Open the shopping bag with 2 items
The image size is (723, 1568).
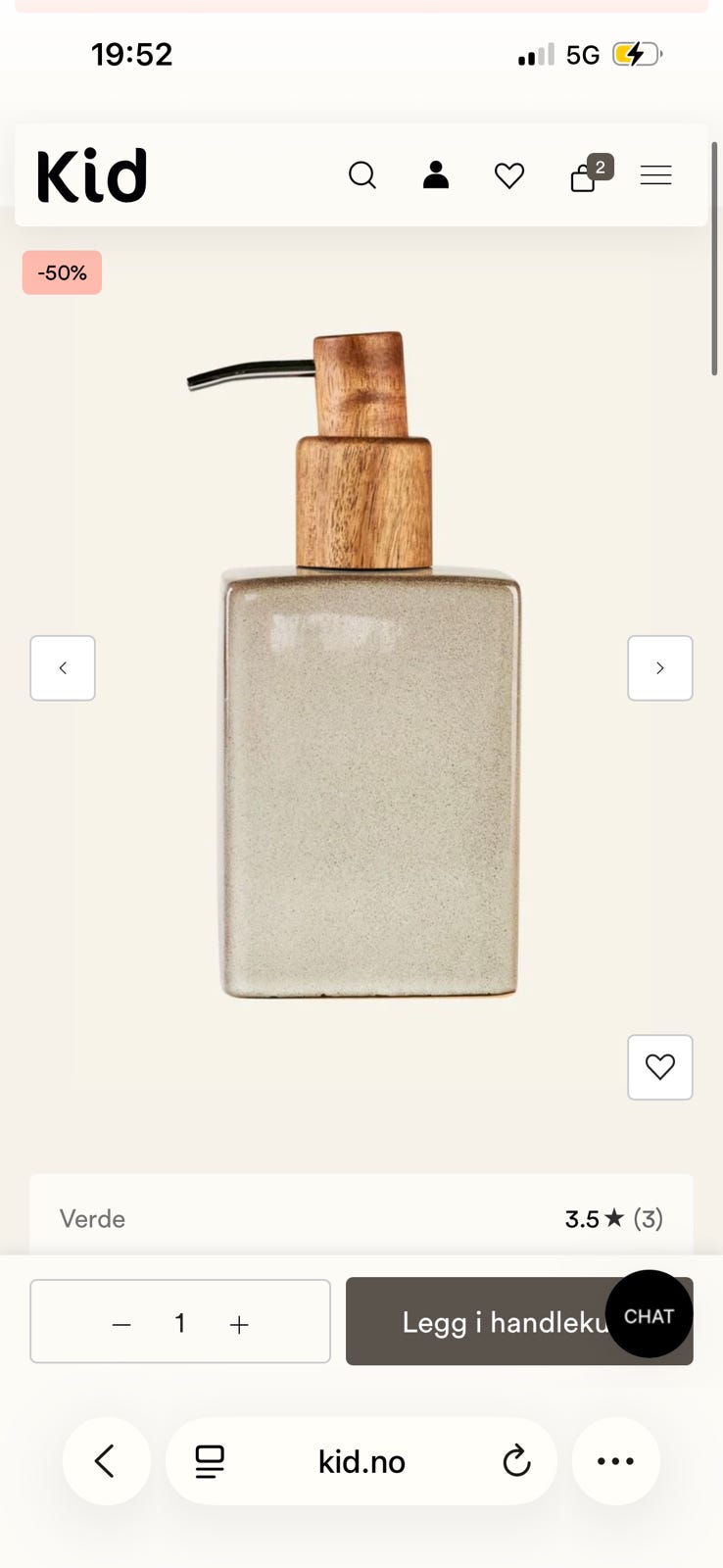tap(590, 173)
